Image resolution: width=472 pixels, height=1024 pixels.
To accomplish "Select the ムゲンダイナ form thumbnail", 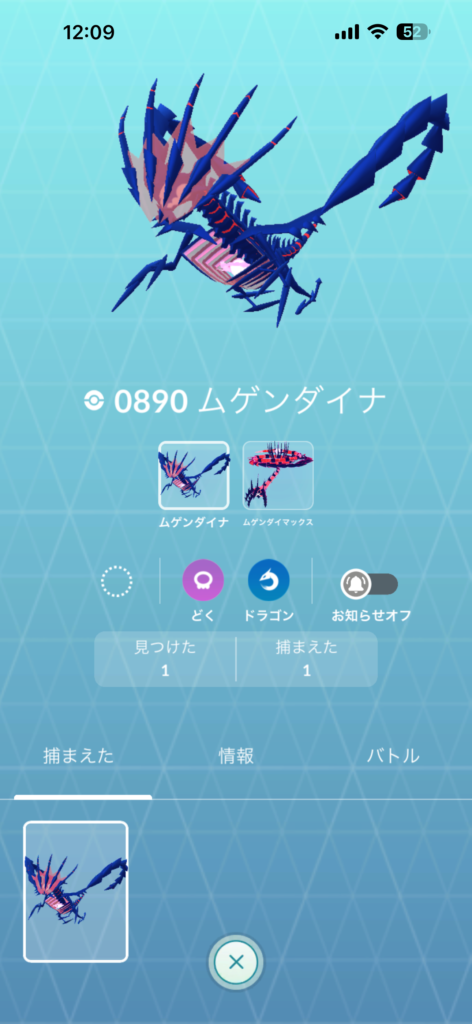I will pos(193,475).
